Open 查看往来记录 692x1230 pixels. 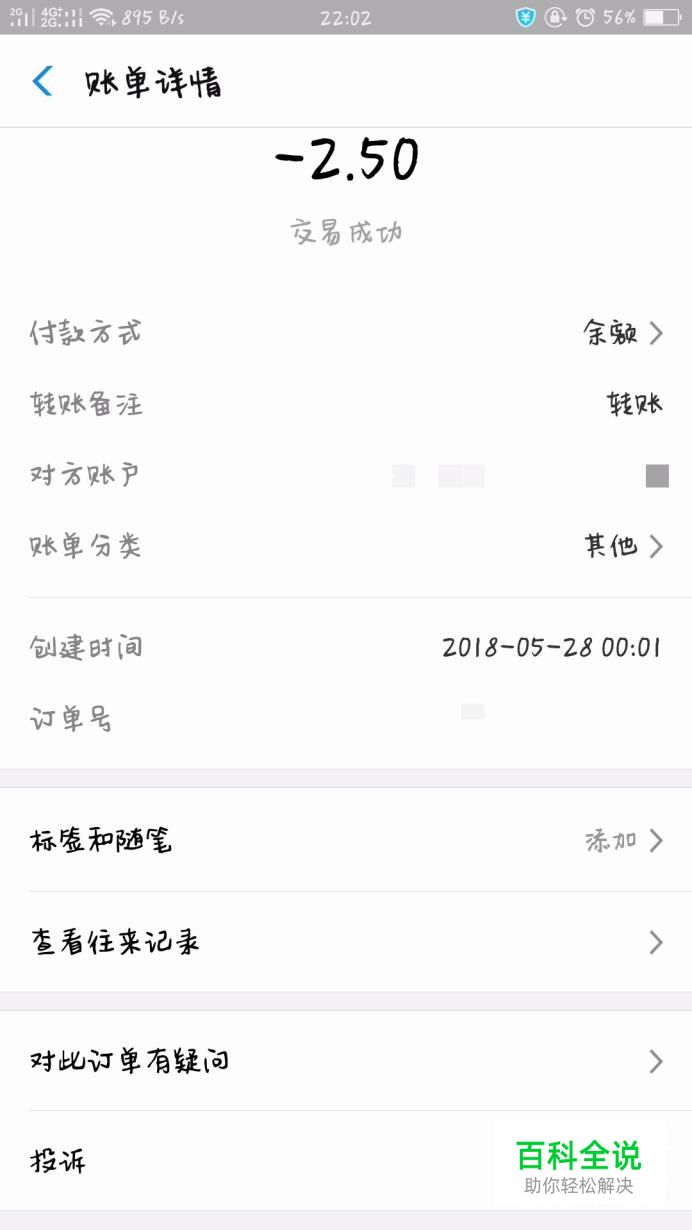[x=345, y=942]
